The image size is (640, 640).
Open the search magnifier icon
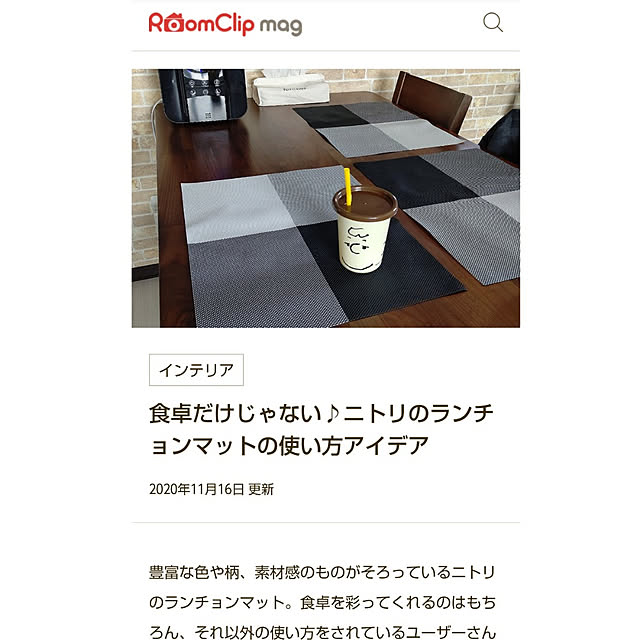pyautogui.click(x=493, y=22)
